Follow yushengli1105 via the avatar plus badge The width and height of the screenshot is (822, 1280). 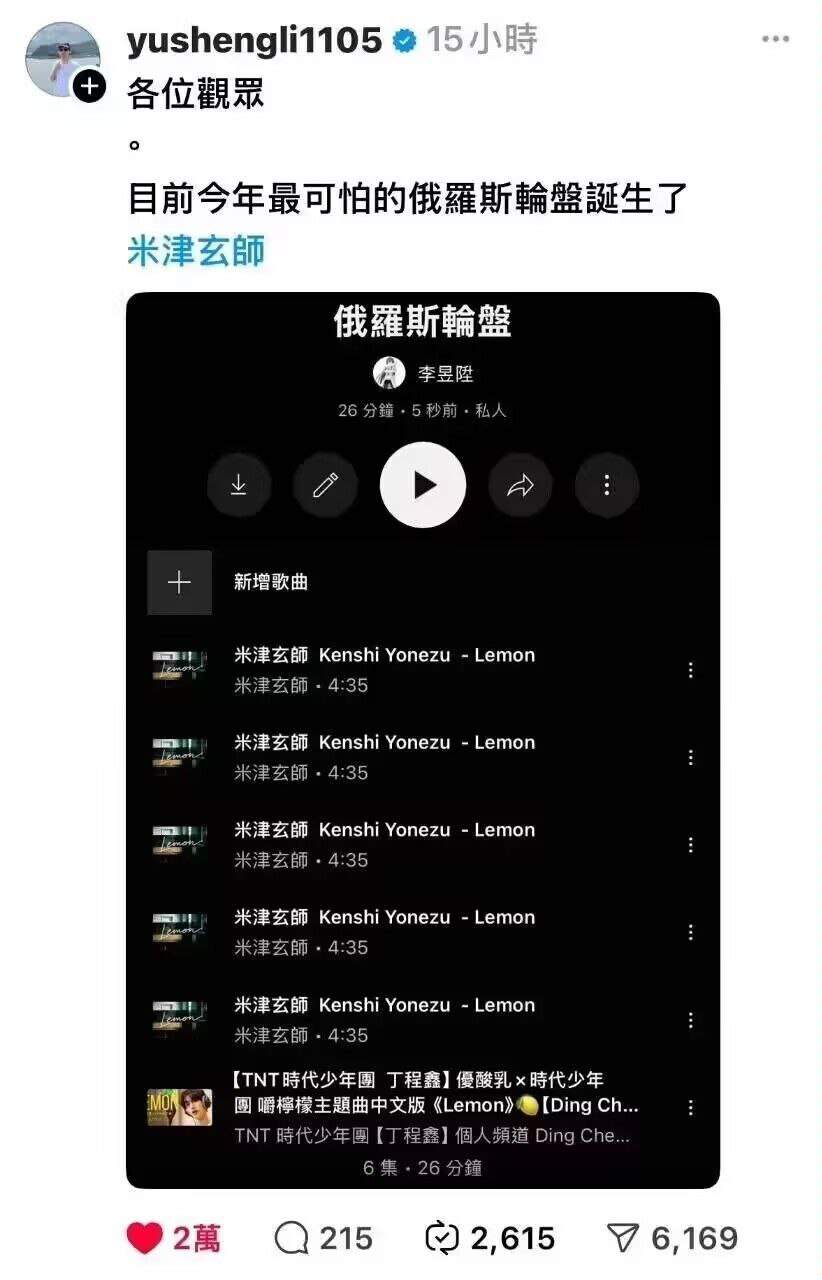[x=90, y=87]
